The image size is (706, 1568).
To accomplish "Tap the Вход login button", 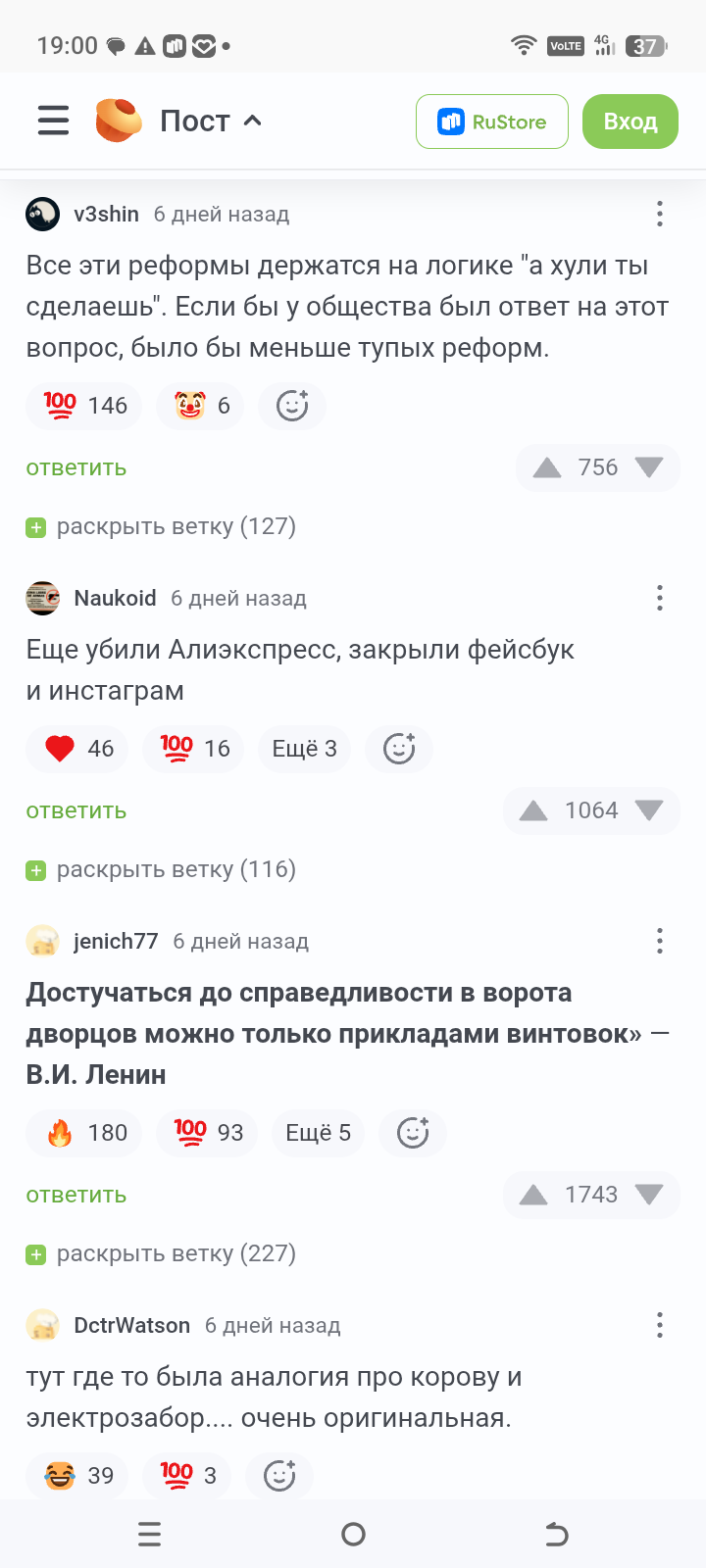I will [630, 122].
